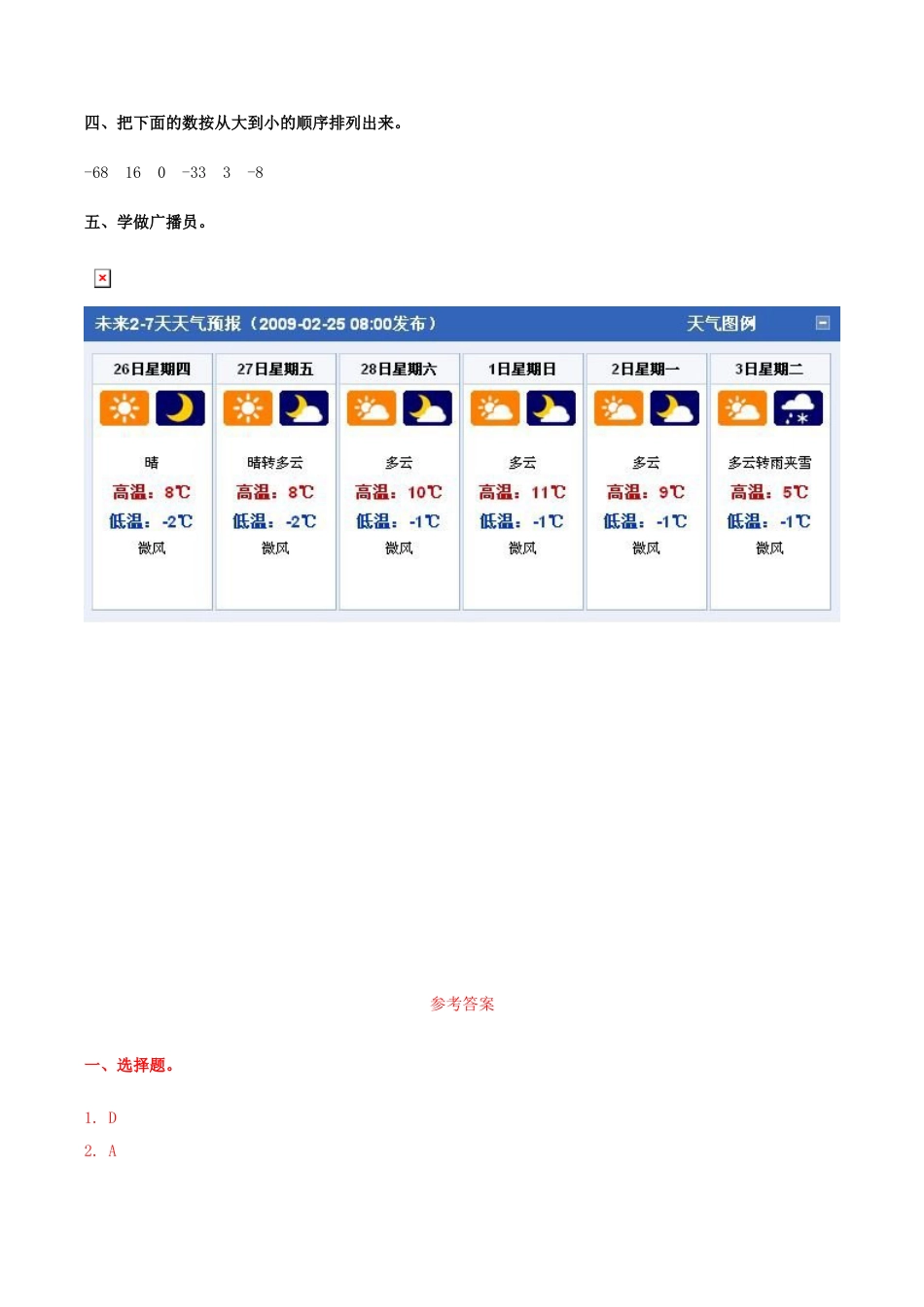This screenshot has width=924, height=1307.
Task: Select the 26日星期四 column header
Action: click(x=151, y=369)
